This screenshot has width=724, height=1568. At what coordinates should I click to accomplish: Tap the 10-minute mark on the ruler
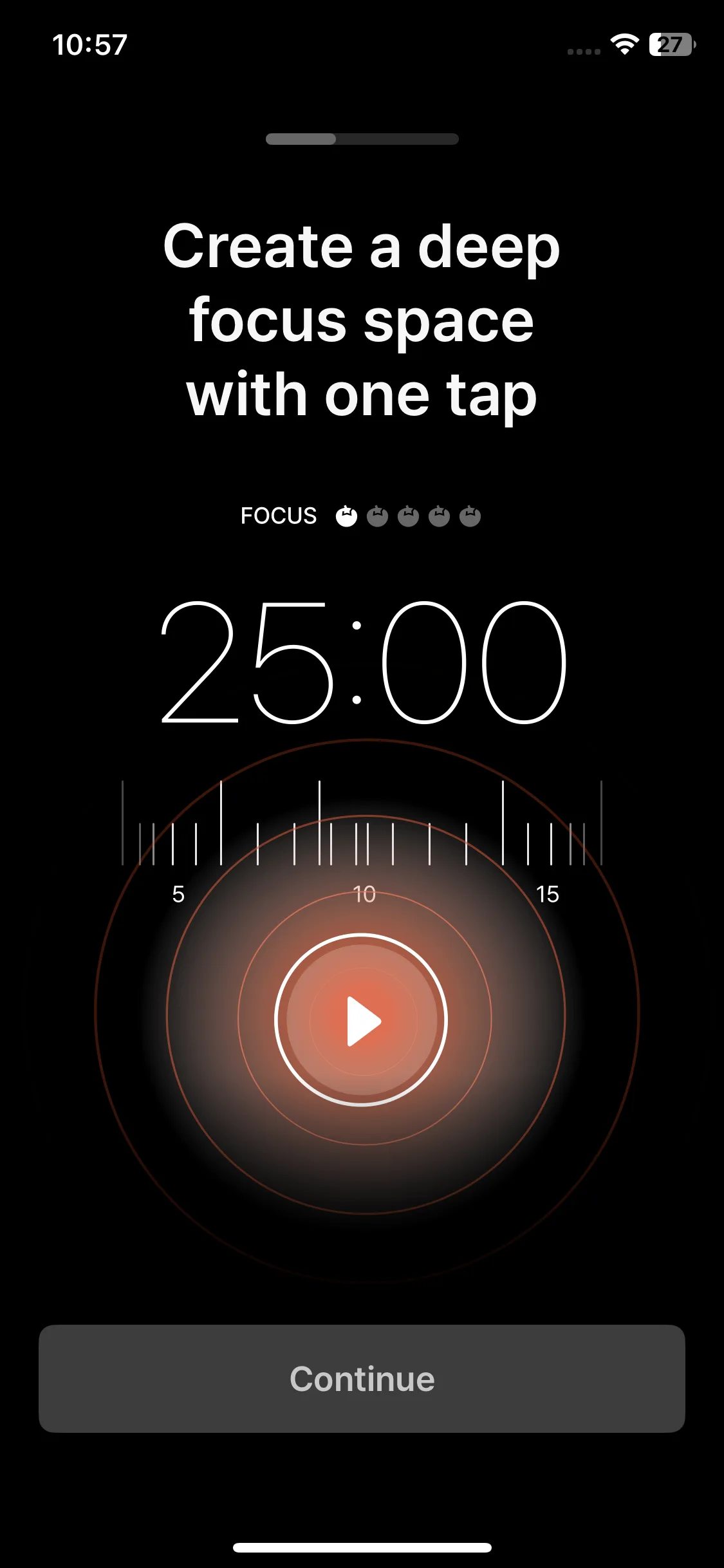364,893
